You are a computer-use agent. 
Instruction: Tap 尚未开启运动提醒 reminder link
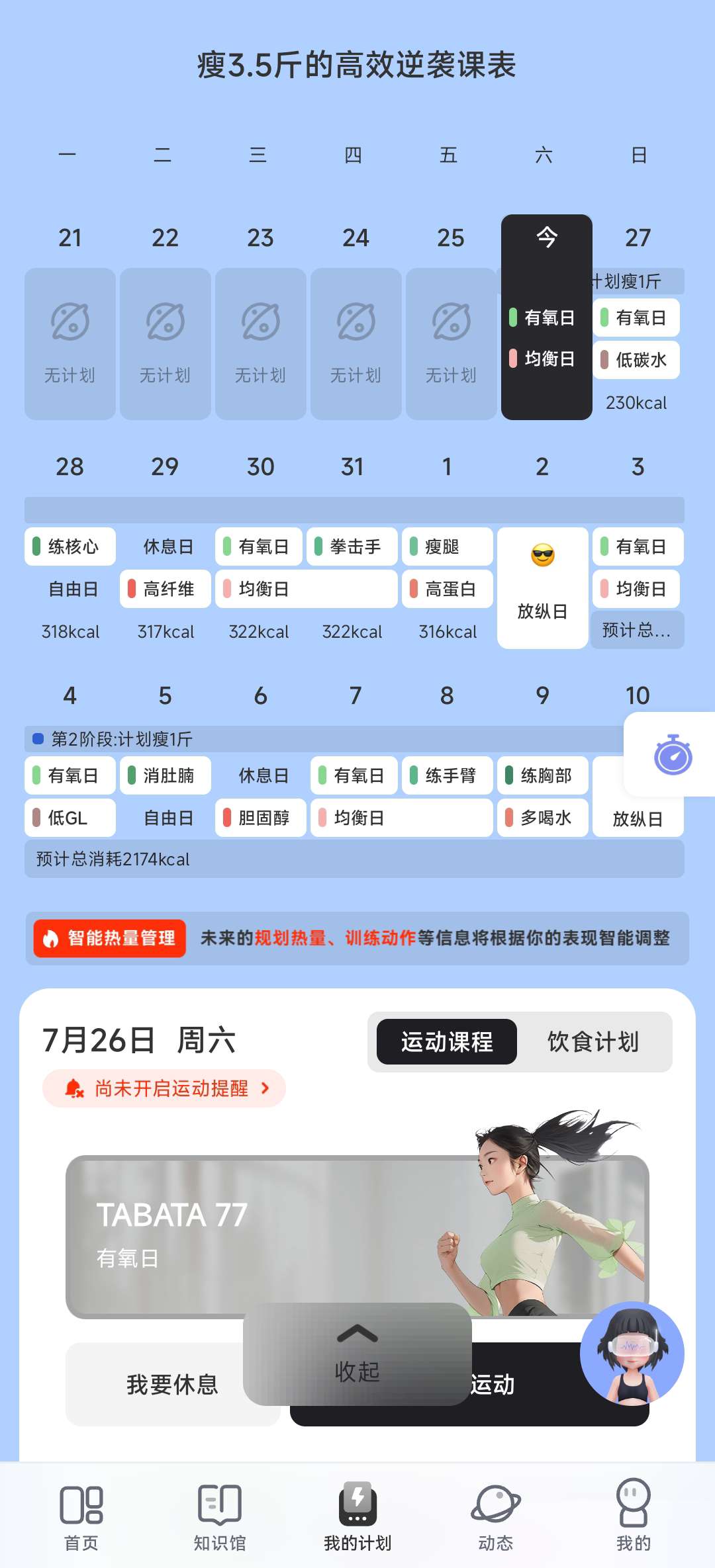coord(166,1088)
